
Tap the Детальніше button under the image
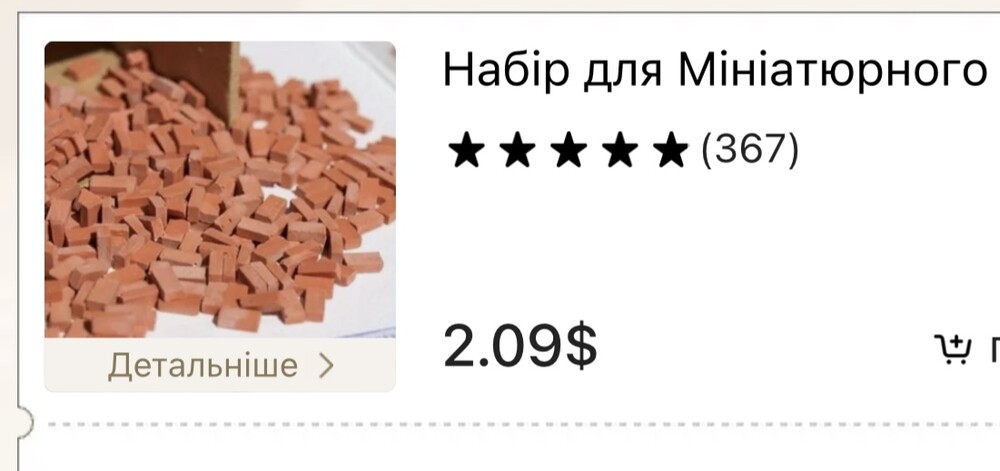220,366
